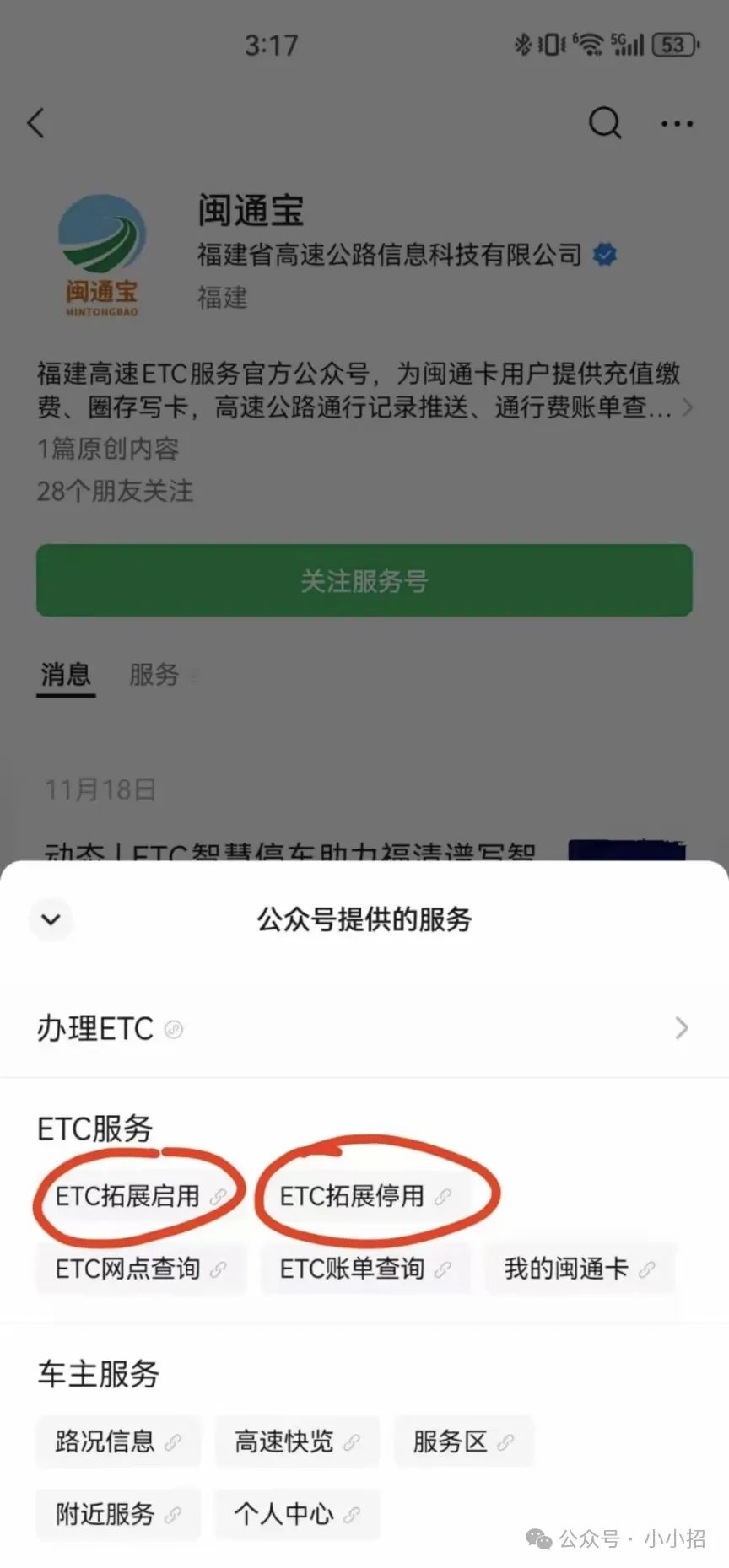Switch to the 服务 tab
The height and width of the screenshot is (1568, 729).
point(154,675)
